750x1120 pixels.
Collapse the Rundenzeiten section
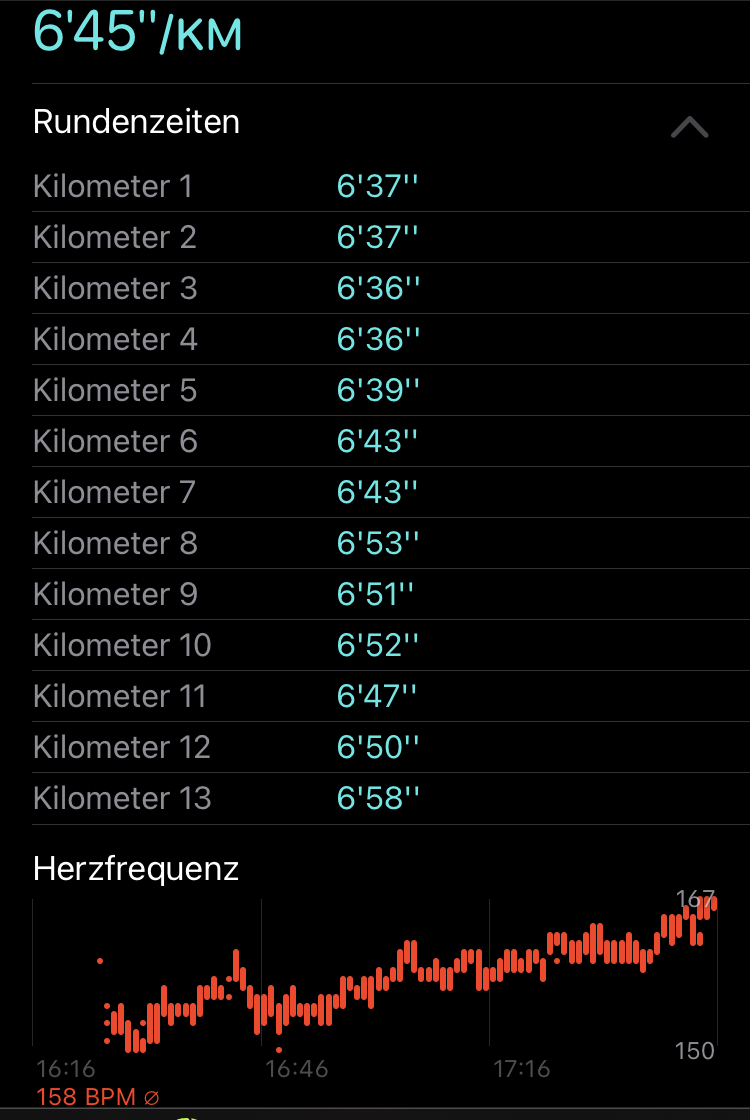(689, 127)
